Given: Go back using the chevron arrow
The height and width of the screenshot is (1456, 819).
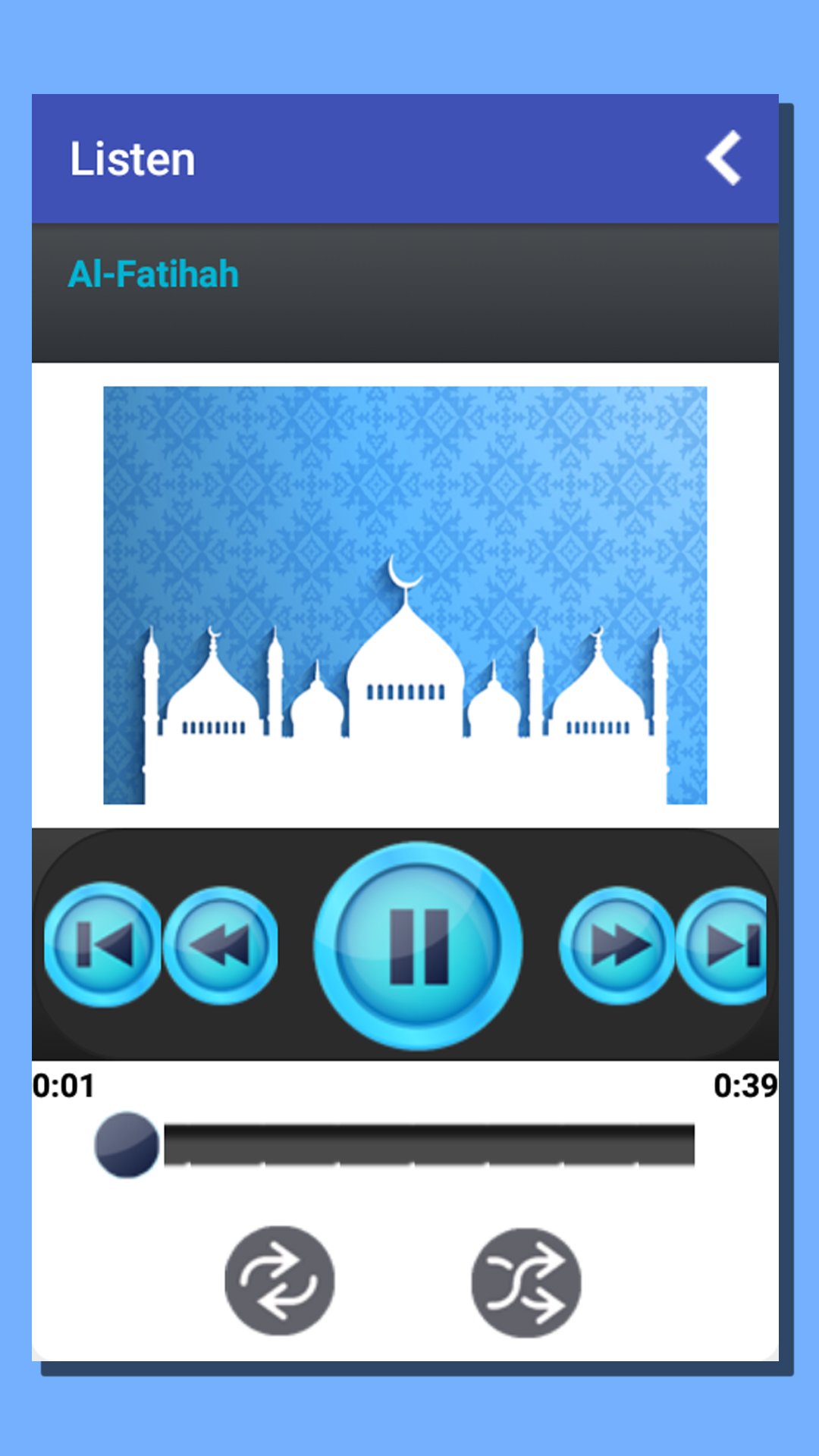Looking at the screenshot, I should point(723,159).
